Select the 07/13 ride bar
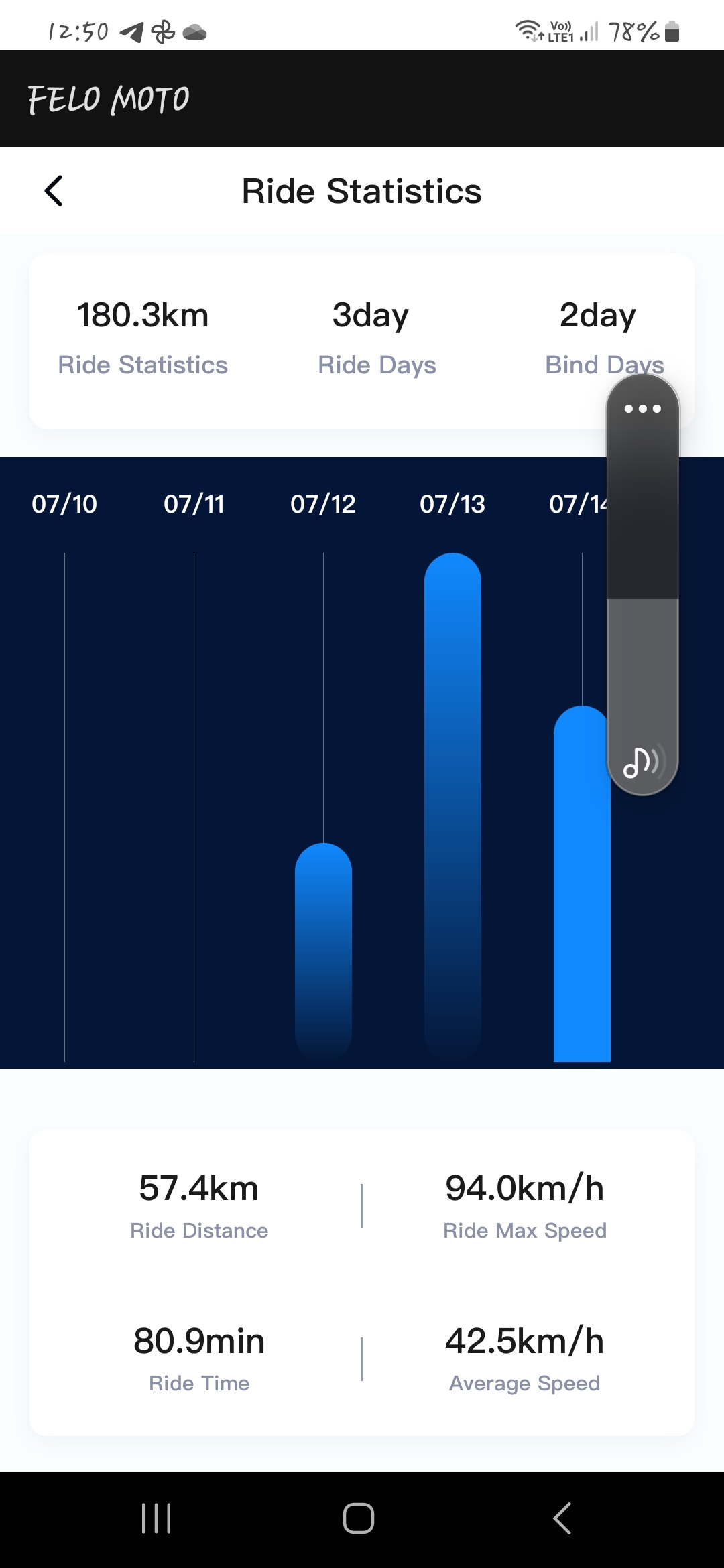Screen dimensions: 724x1568 [x=452, y=804]
